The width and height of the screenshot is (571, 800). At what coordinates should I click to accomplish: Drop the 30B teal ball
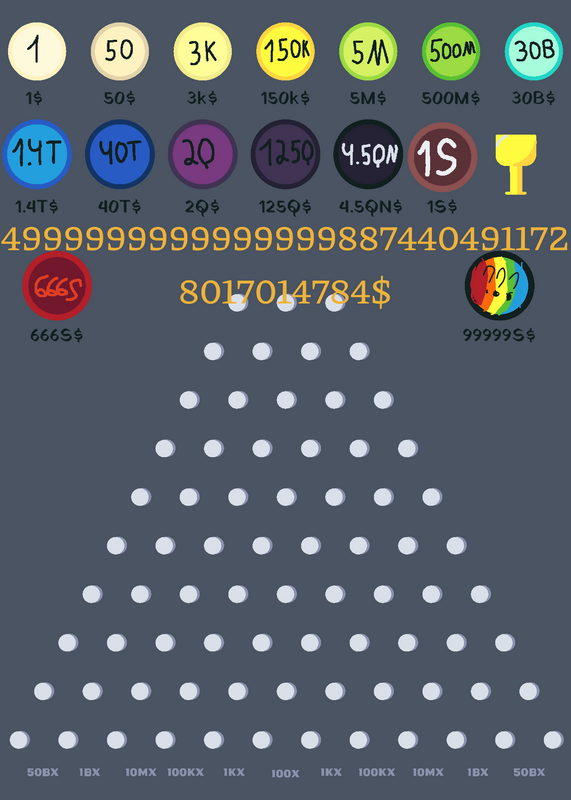(534, 52)
